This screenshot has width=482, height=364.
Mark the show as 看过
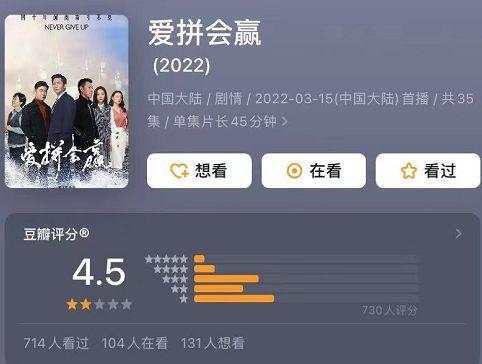click(428, 171)
